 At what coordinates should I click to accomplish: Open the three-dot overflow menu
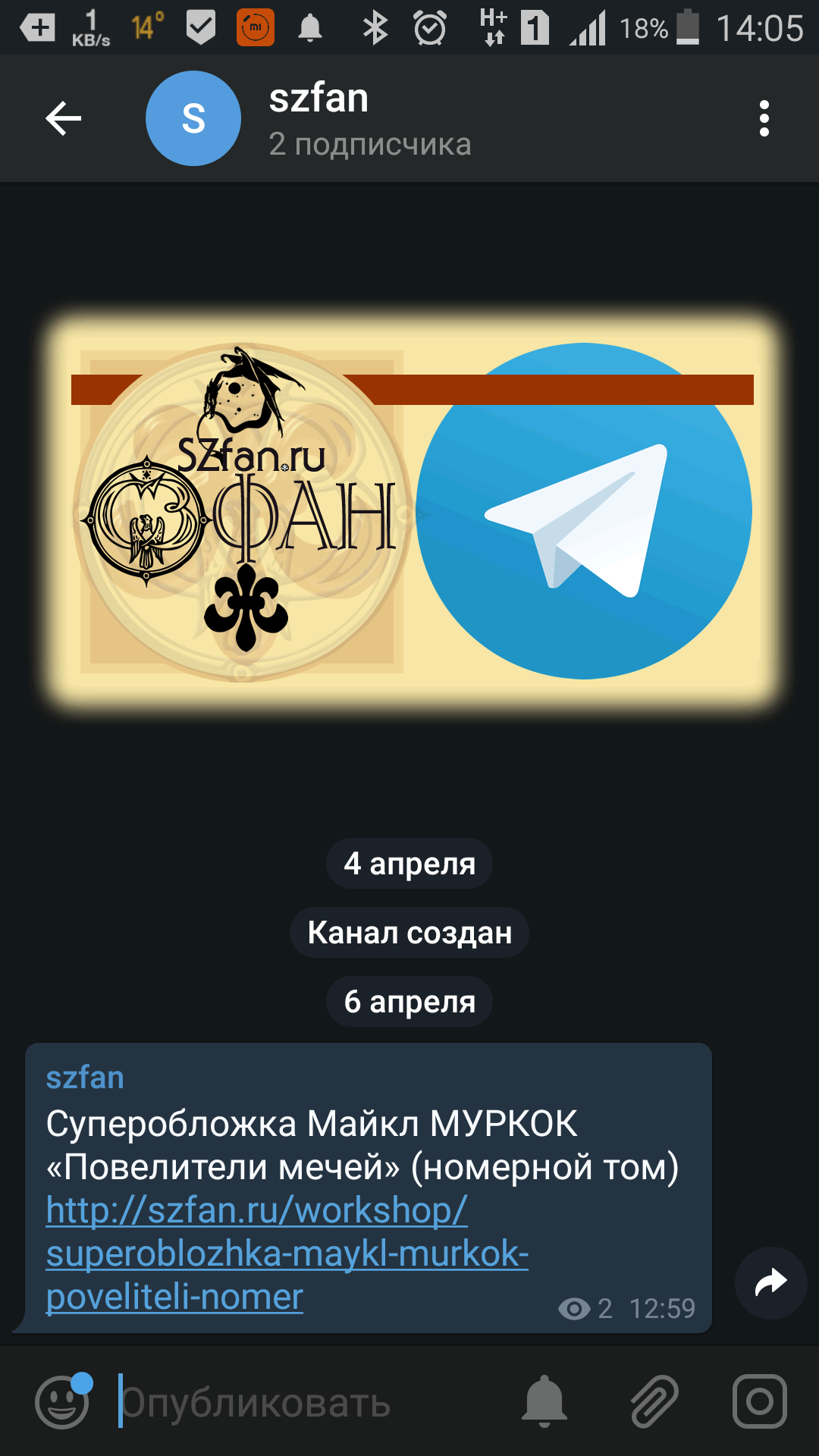(x=764, y=119)
